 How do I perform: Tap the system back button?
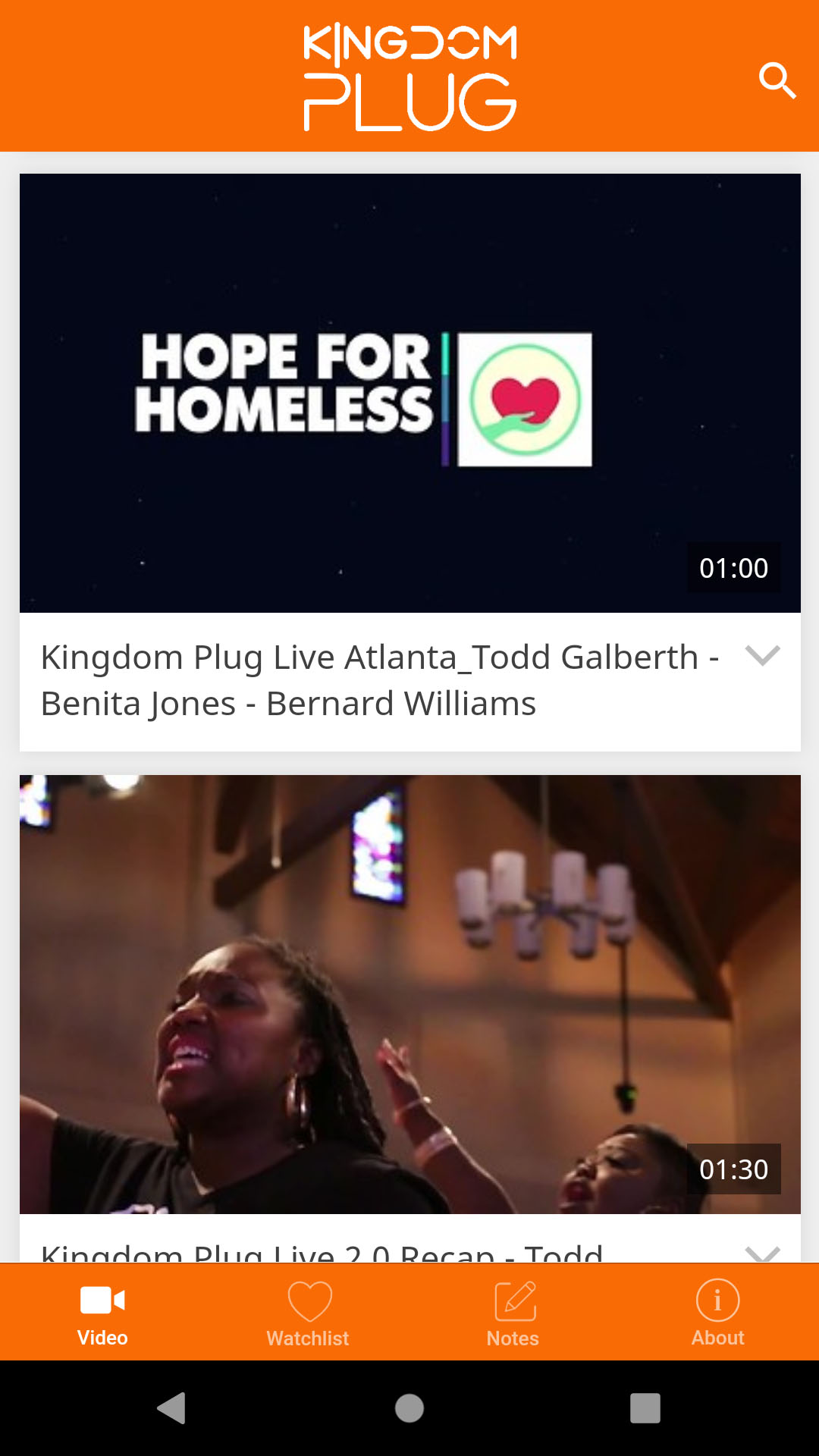pos(172,1408)
